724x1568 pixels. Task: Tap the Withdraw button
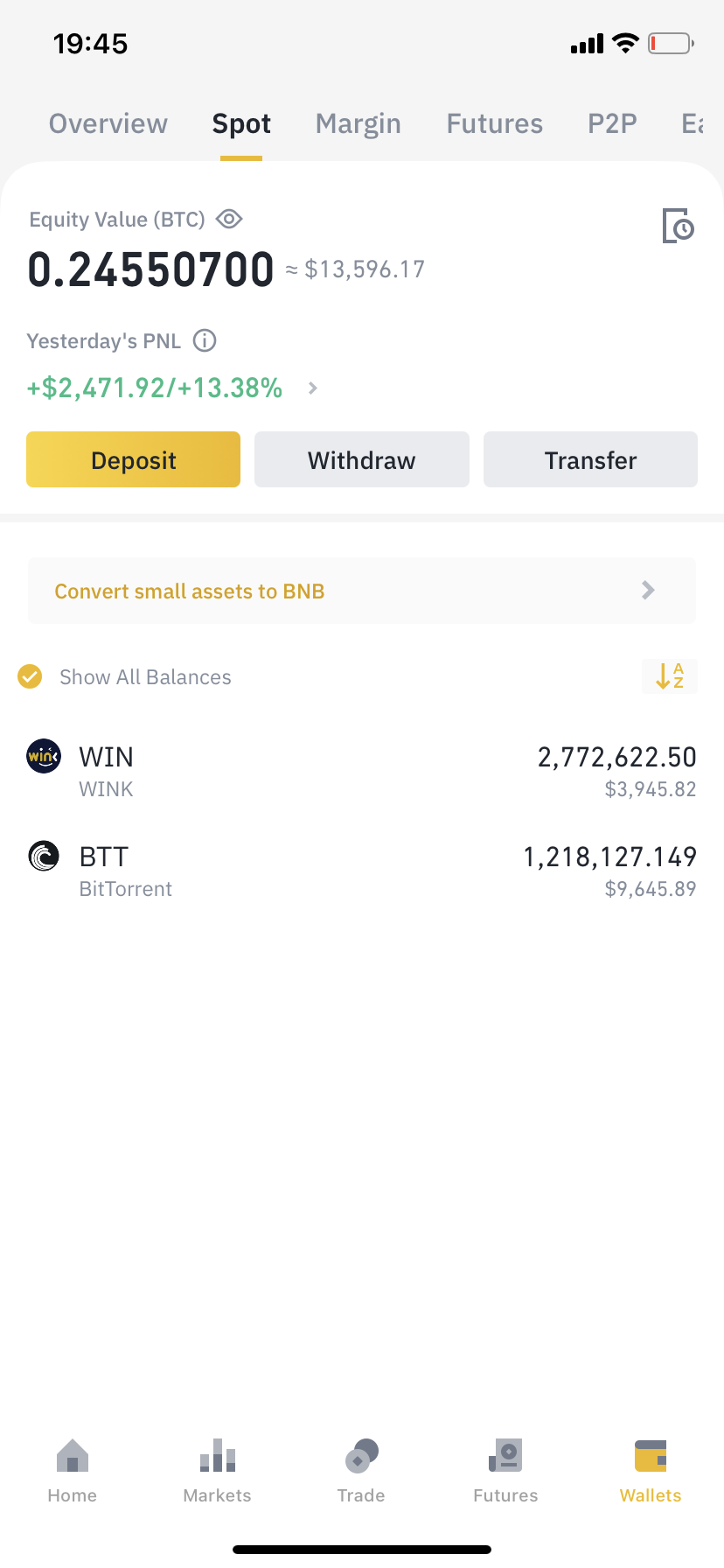(362, 459)
